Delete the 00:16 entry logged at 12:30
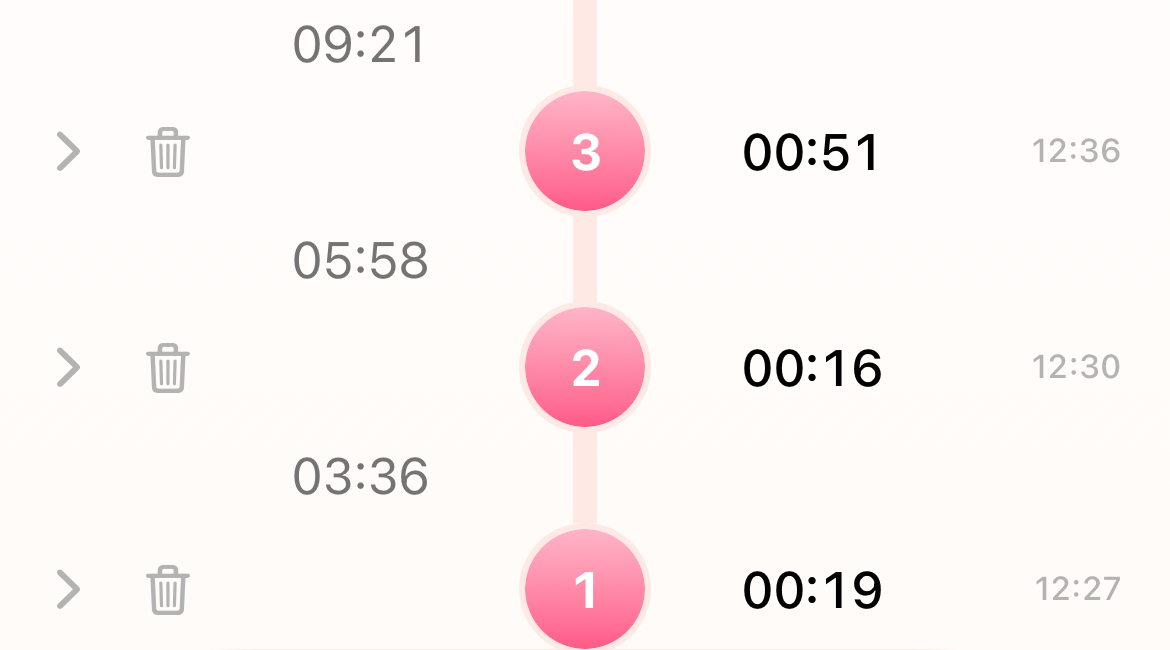Screen dimensions: 1170x650 [x=168, y=368]
